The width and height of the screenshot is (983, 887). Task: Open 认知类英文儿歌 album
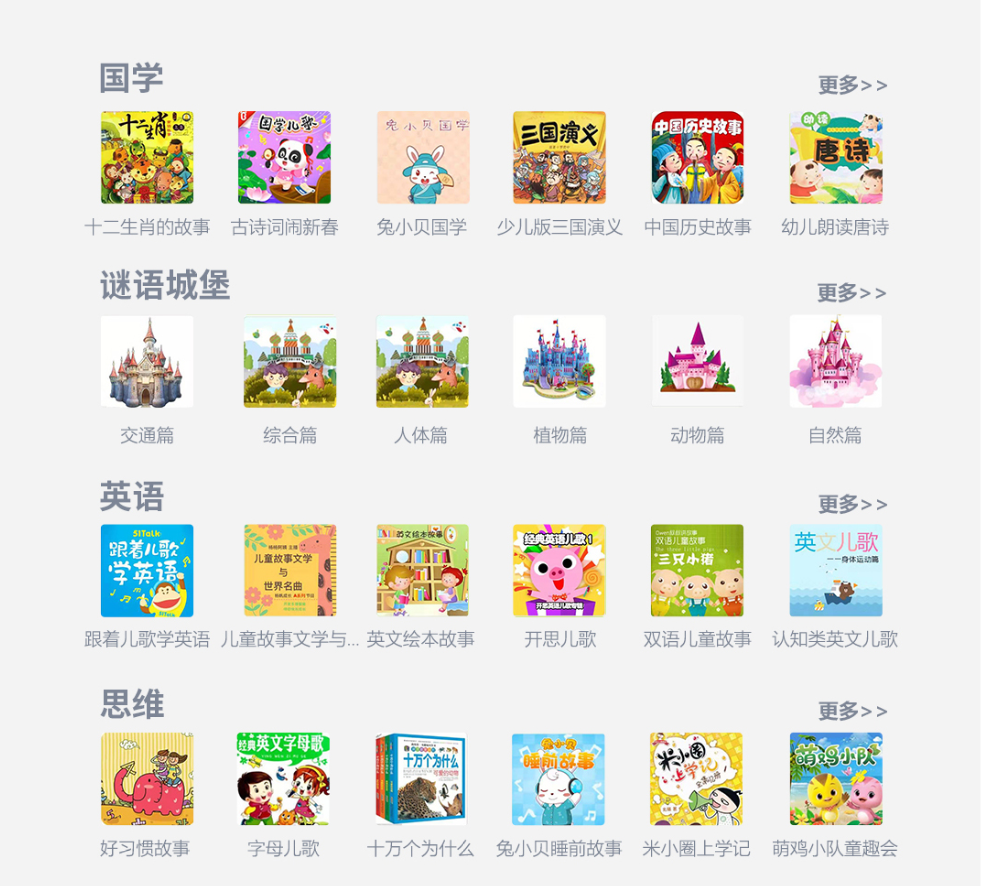[x=835, y=570]
